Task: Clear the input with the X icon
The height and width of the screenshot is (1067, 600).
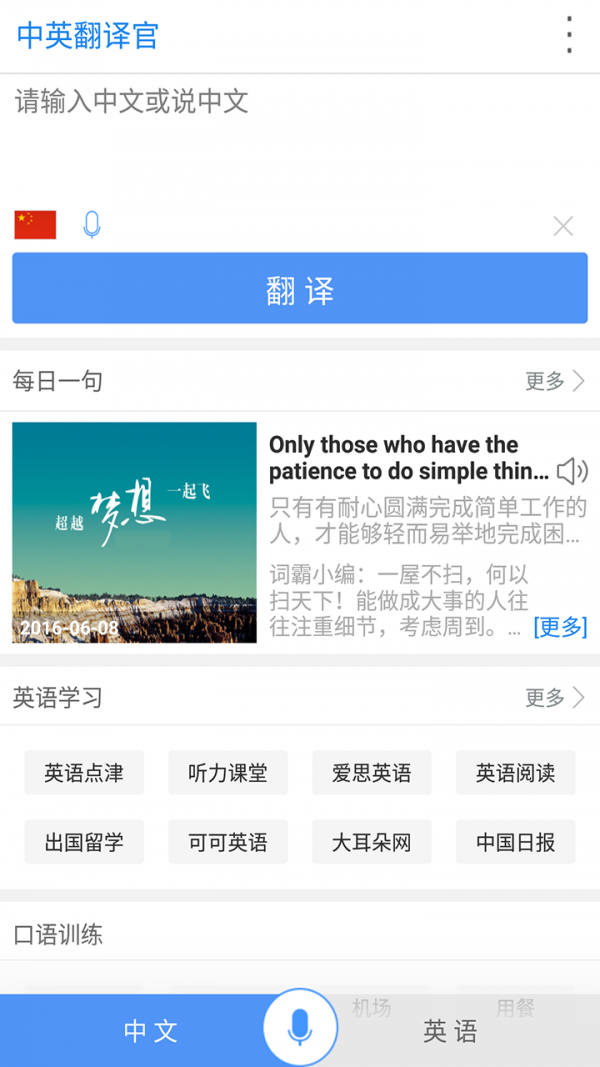Action: pyautogui.click(x=563, y=226)
